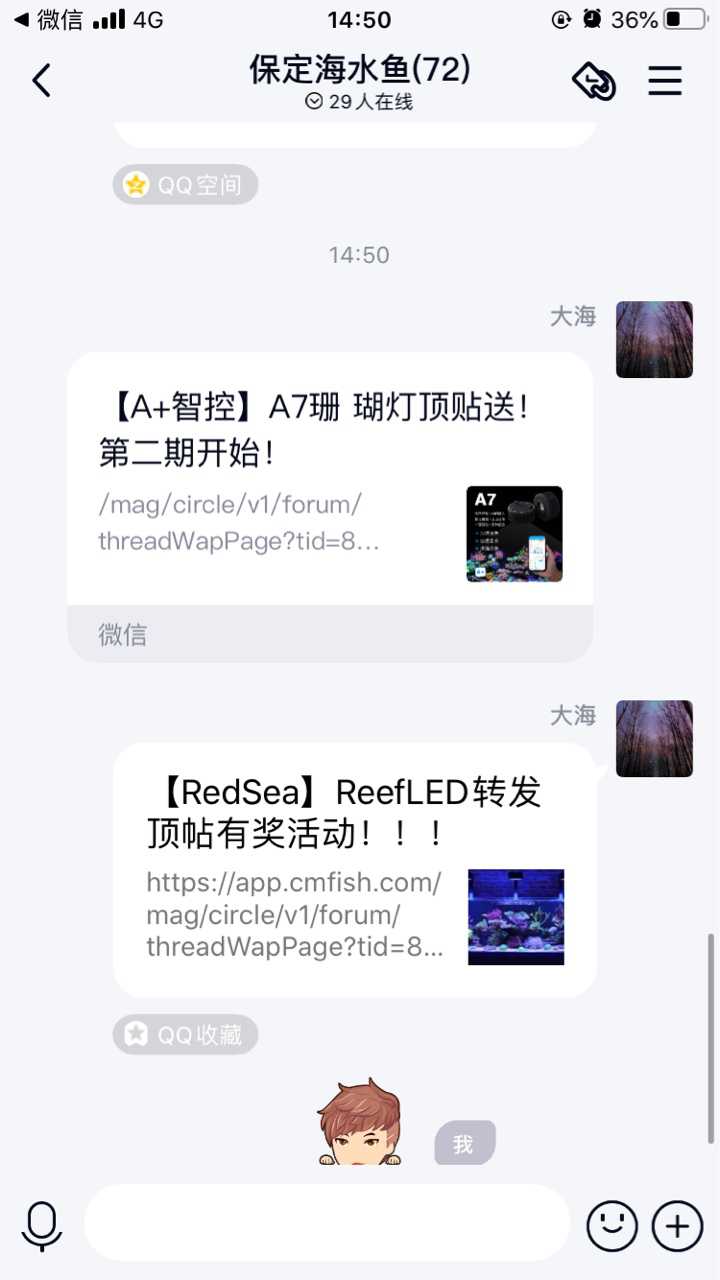The height and width of the screenshot is (1280, 720).
Task: Focus the message text field
Action: (x=326, y=1223)
